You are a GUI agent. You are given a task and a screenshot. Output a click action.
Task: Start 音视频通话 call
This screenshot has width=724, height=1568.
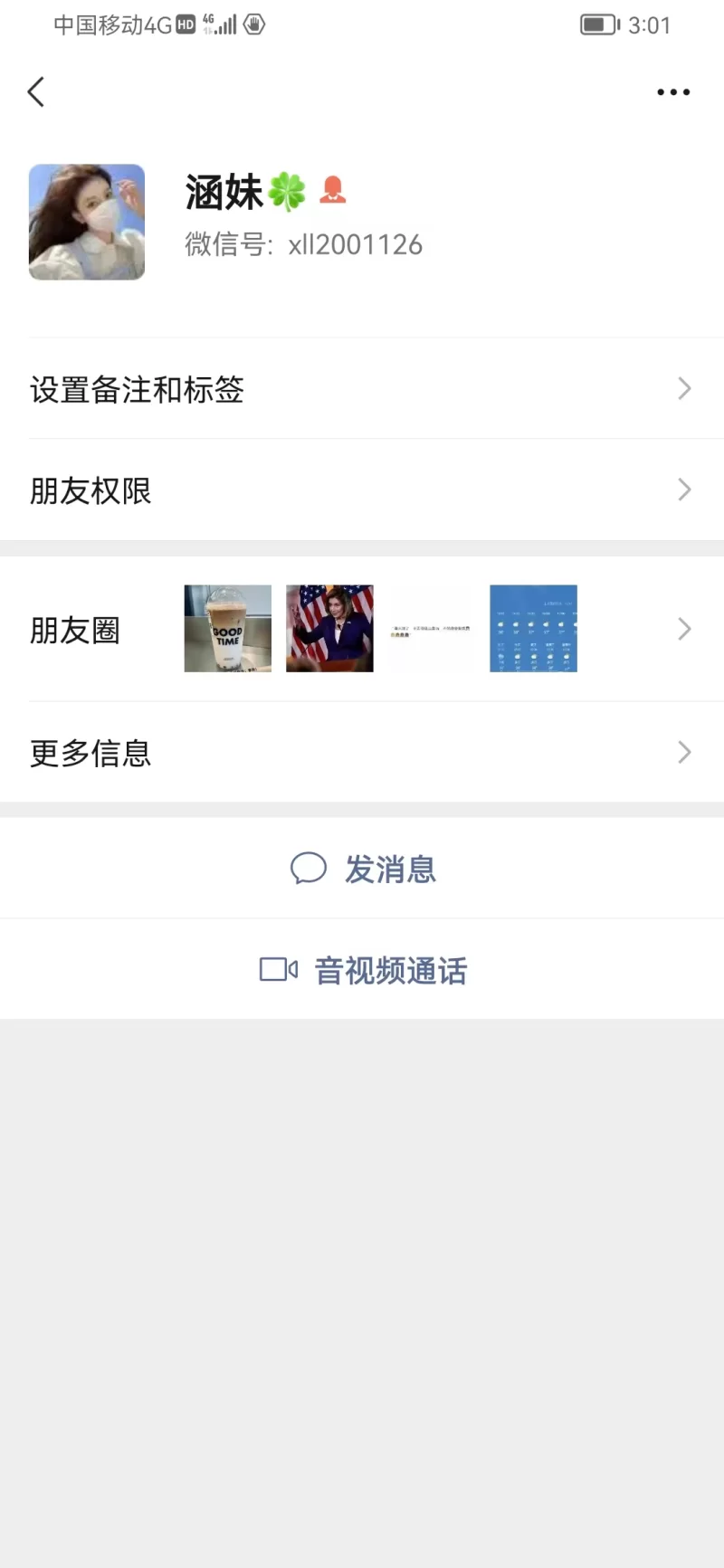[x=364, y=971]
